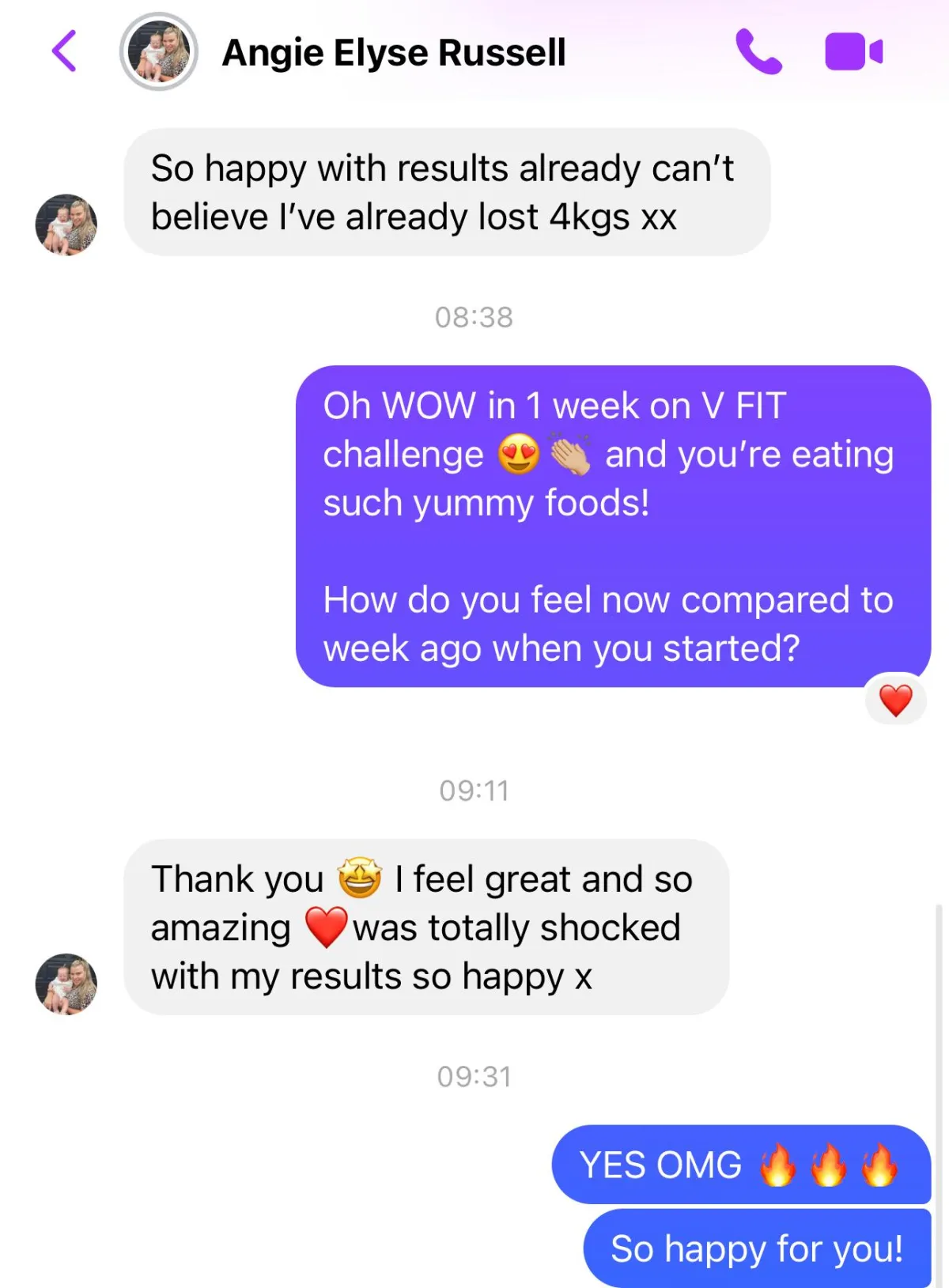The image size is (949, 1288).
Task: Tap Angie's avatar beside the "Thank you" message
Action: coord(66,984)
